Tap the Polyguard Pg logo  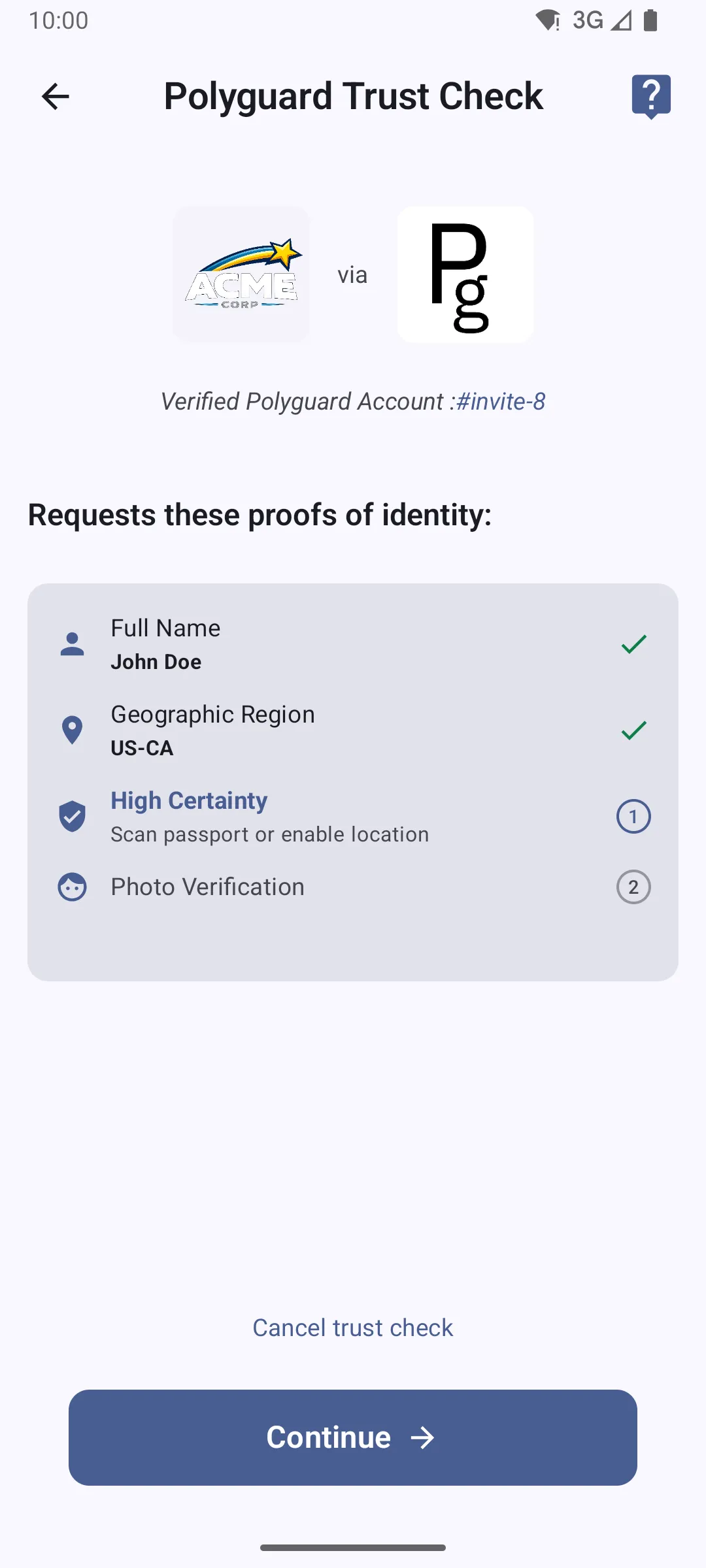(465, 274)
